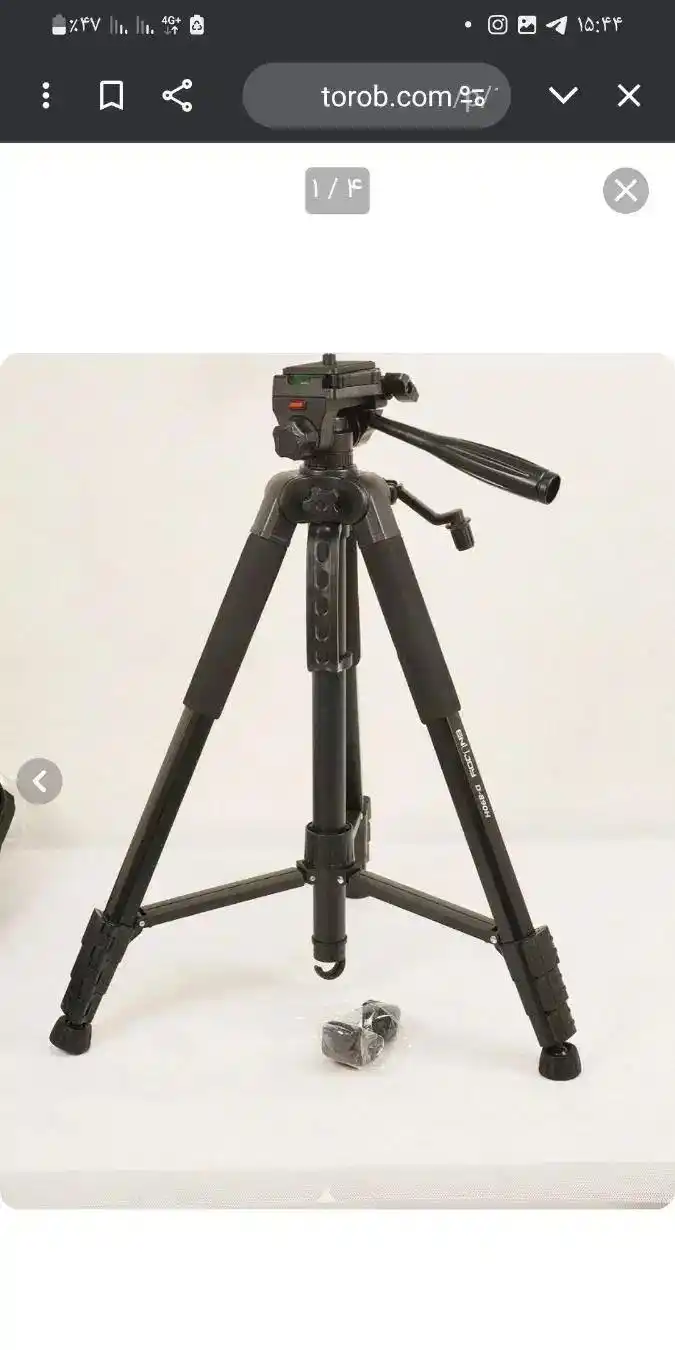This screenshot has width=675, height=1350.
Task: Minimize the custom tab using the chevron
Action: point(563,96)
